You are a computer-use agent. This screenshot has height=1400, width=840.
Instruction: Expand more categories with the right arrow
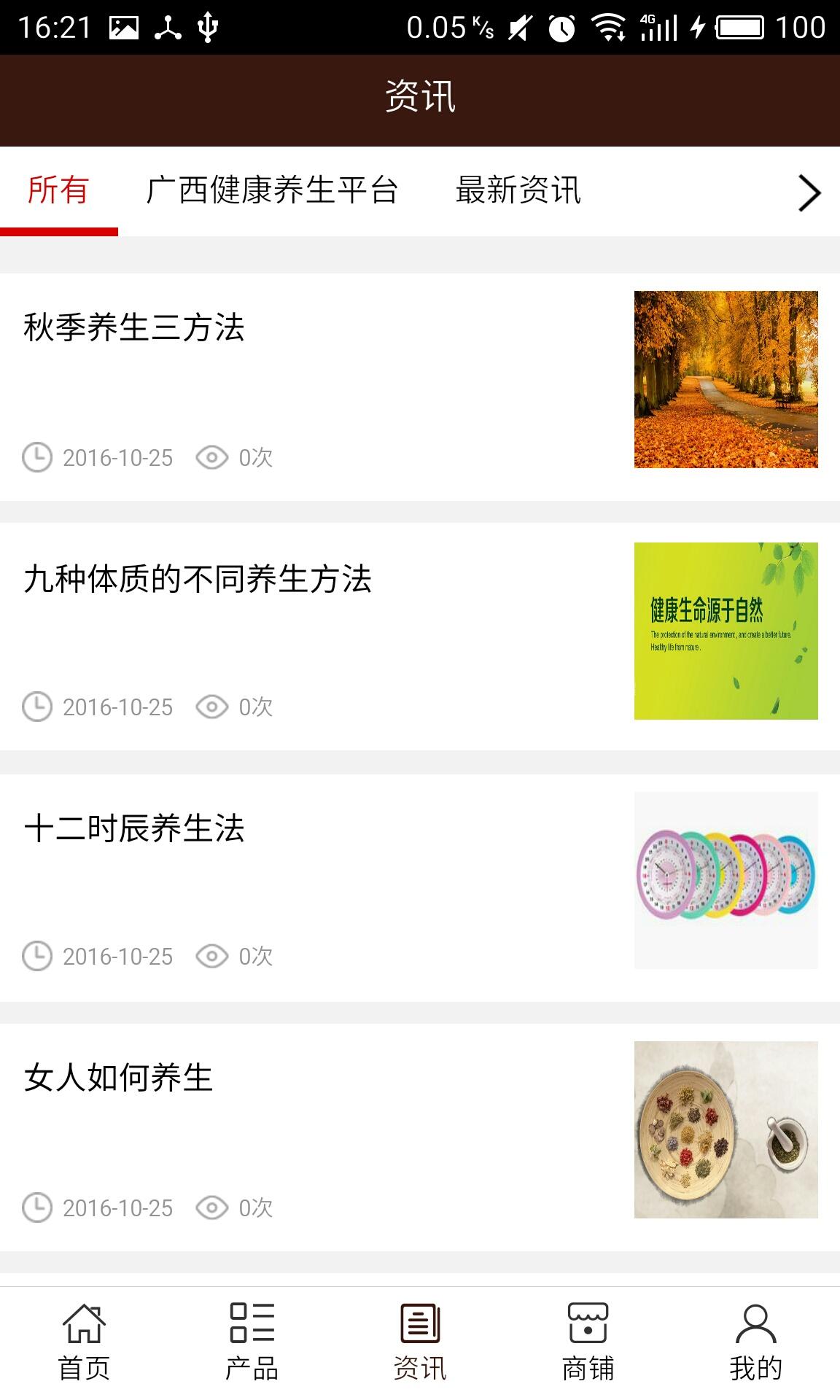tap(809, 193)
